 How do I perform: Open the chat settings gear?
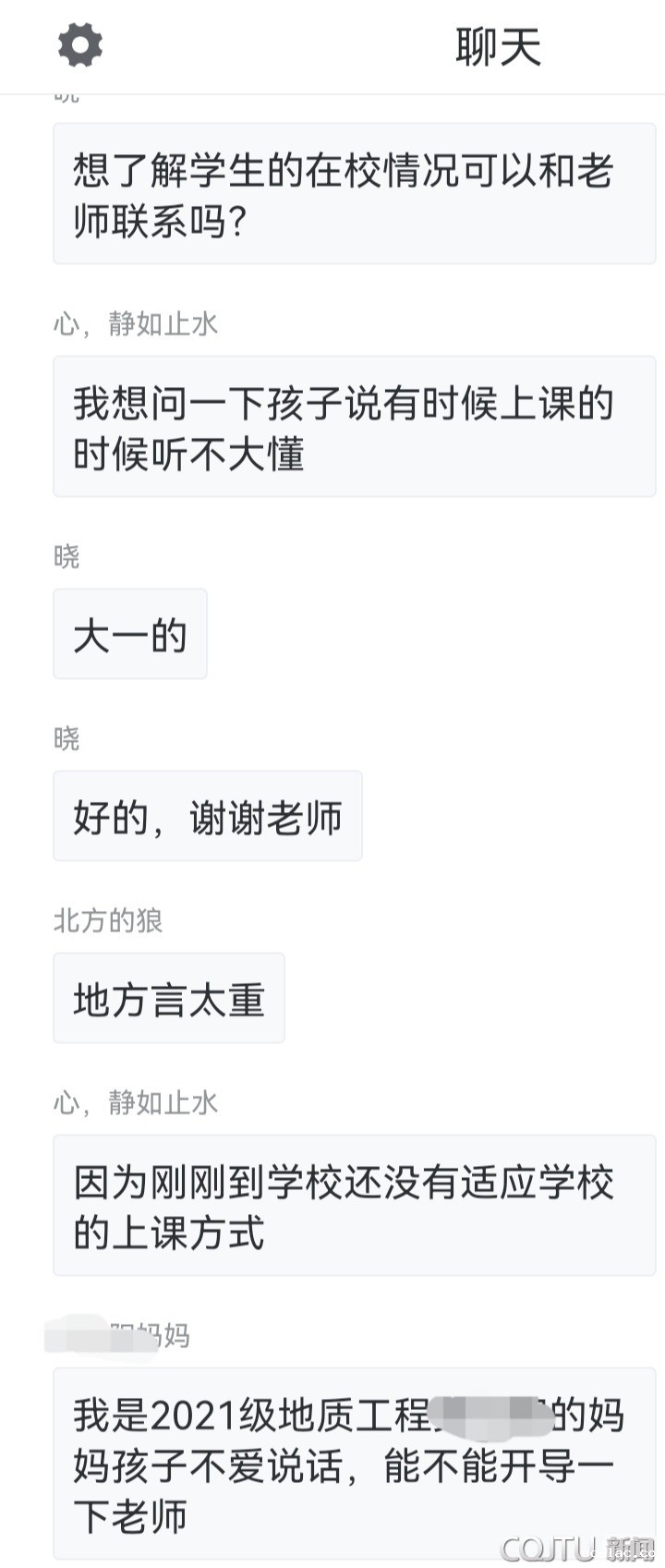point(80,45)
